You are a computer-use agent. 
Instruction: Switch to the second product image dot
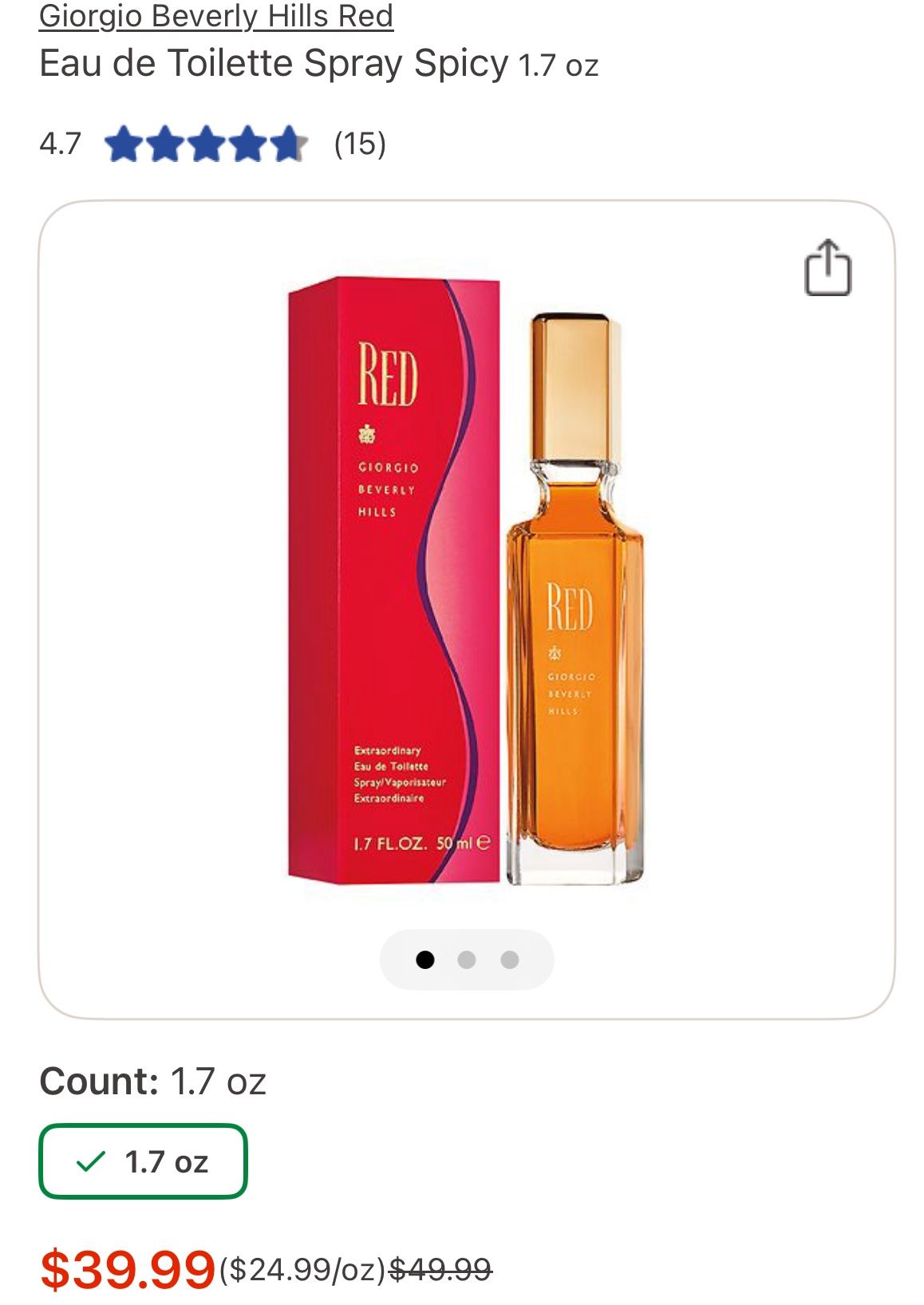(468, 960)
